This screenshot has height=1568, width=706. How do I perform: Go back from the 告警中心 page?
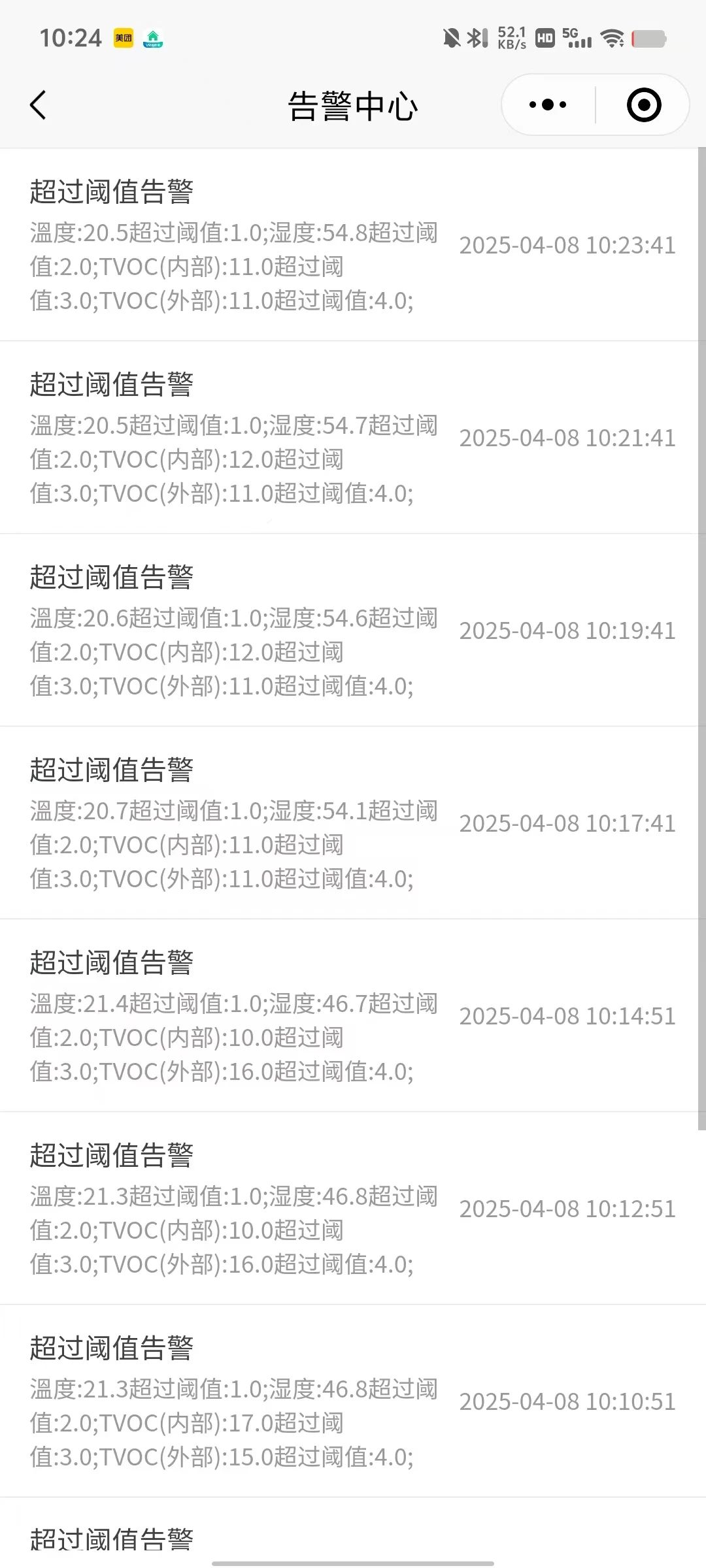[x=38, y=105]
